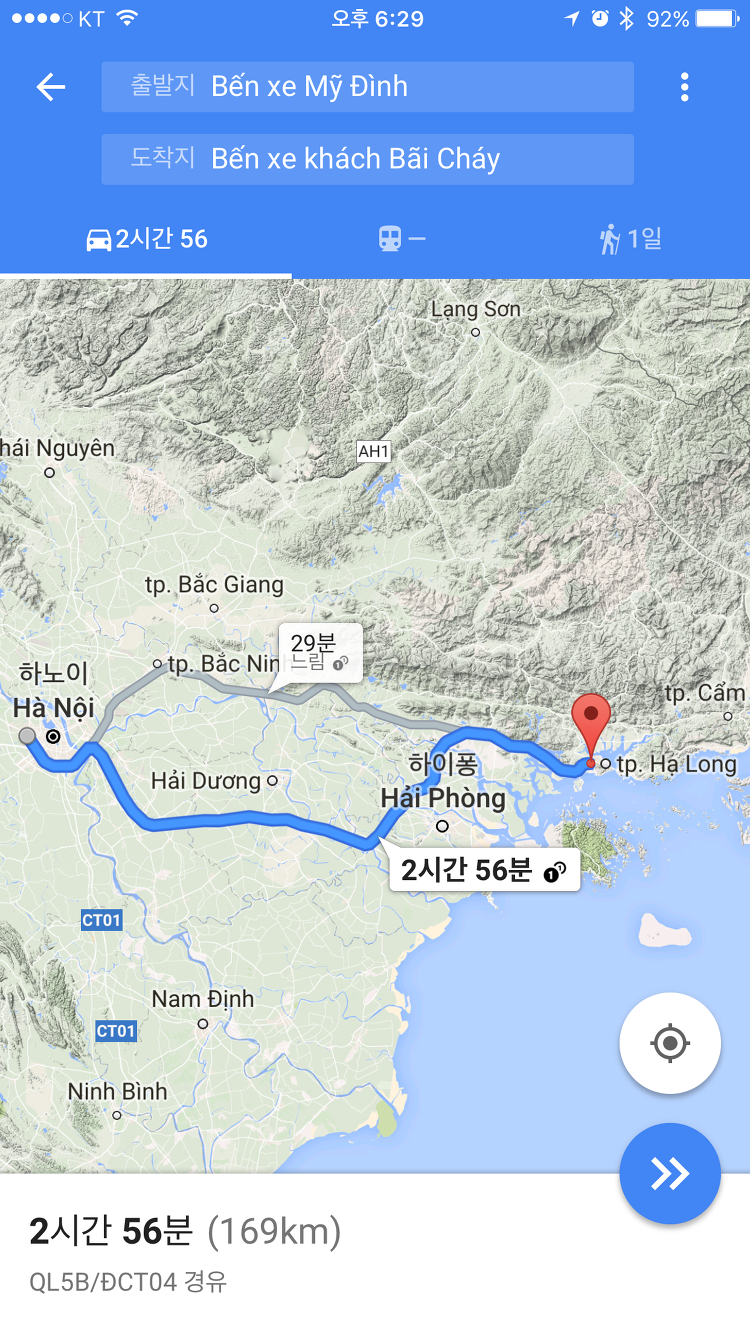Open the three-dot overflow menu
Image resolution: width=750 pixels, height=1333 pixels.
684,87
